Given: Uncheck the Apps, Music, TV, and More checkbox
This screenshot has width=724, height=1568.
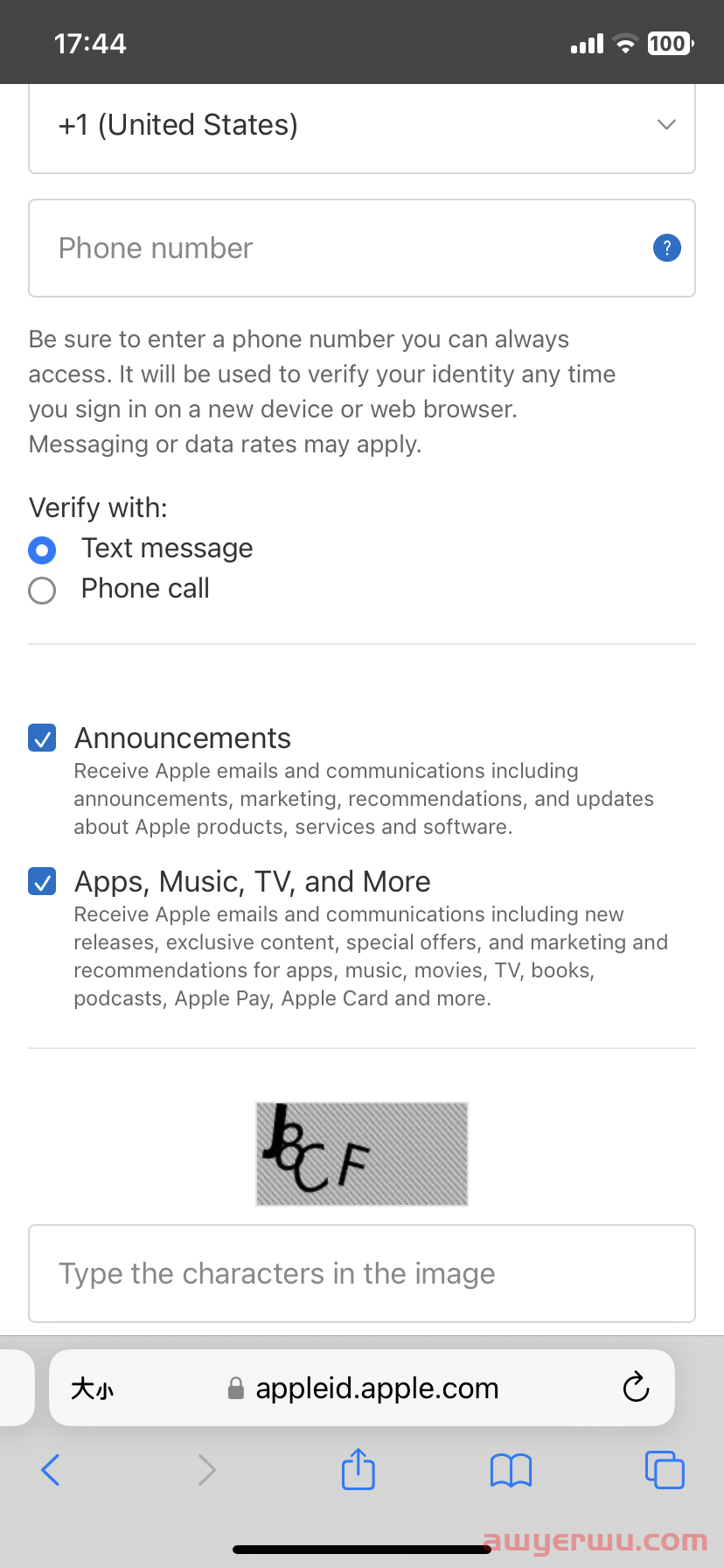Looking at the screenshot, I should pyautogui.click(x=41, y=881).
